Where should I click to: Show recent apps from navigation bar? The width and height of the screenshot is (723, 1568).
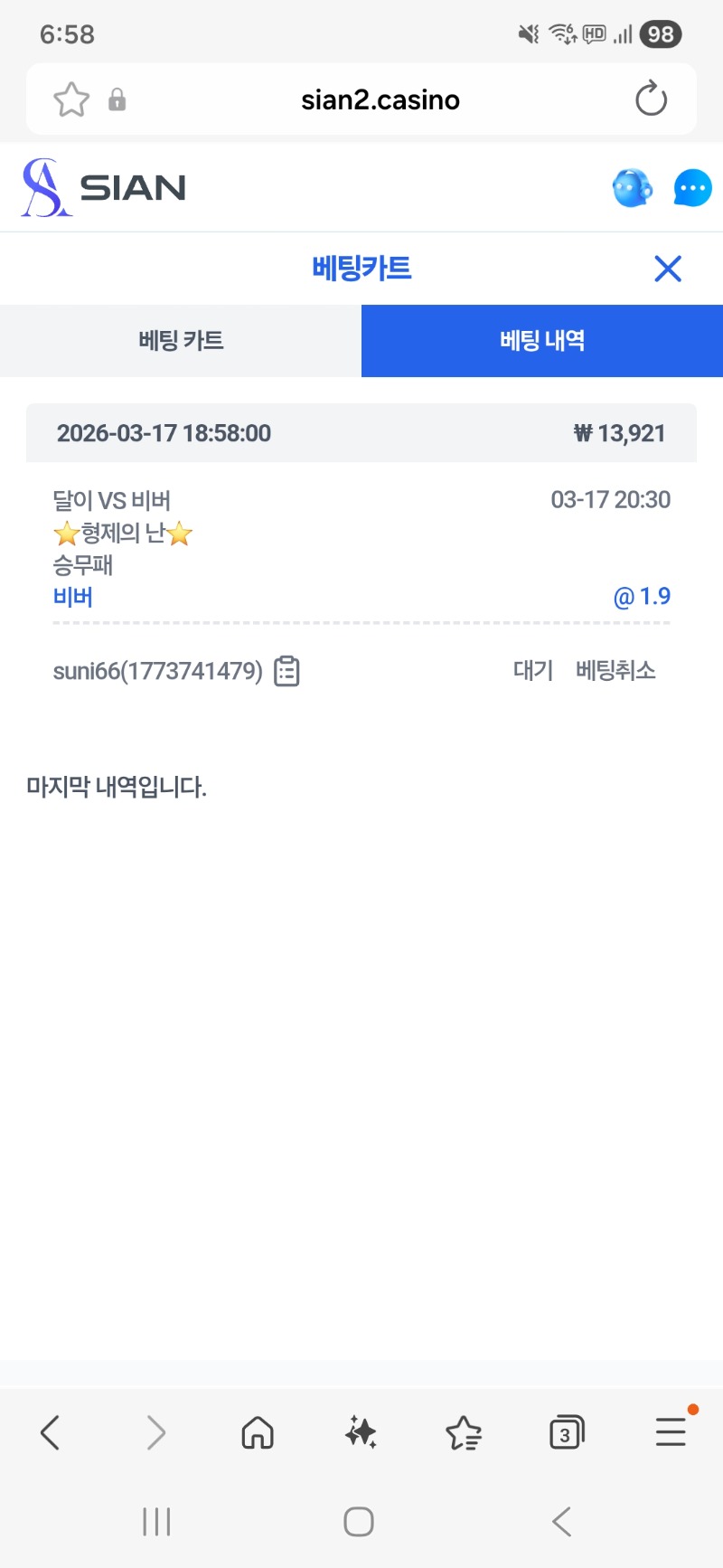156,1521
